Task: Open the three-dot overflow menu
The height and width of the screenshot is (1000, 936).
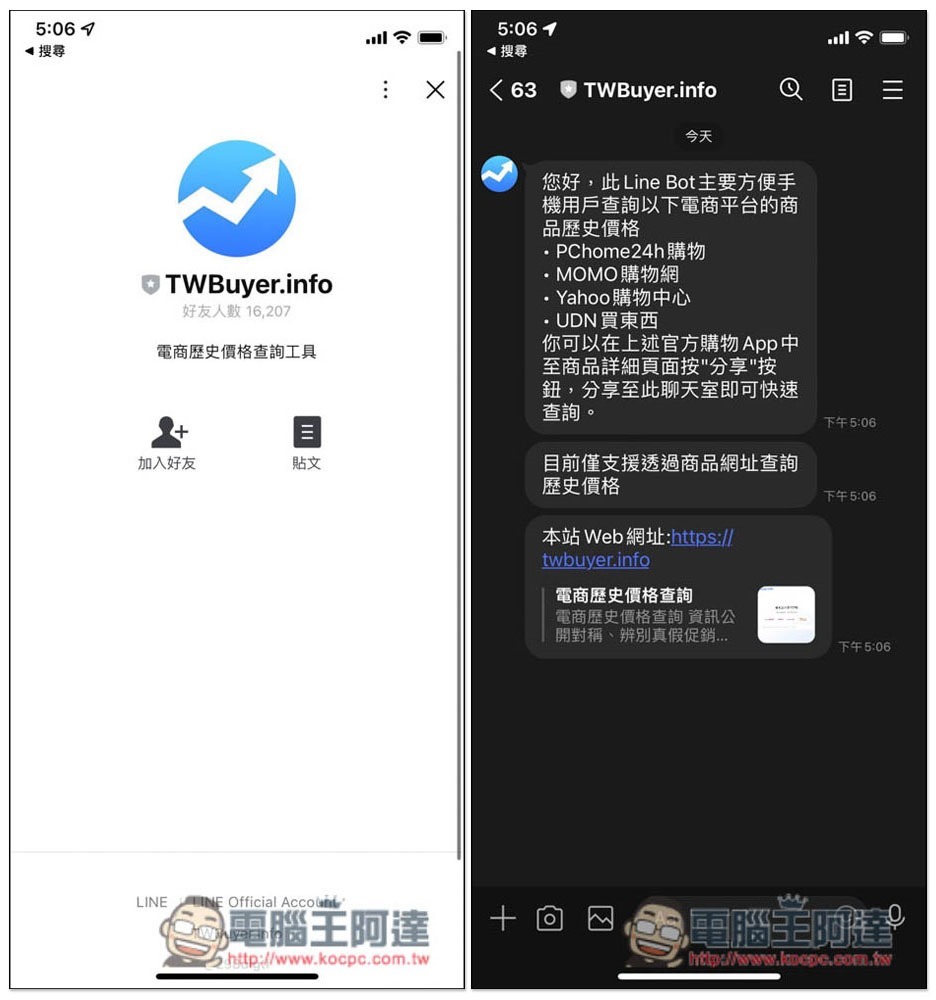Action: pos(386,90)
